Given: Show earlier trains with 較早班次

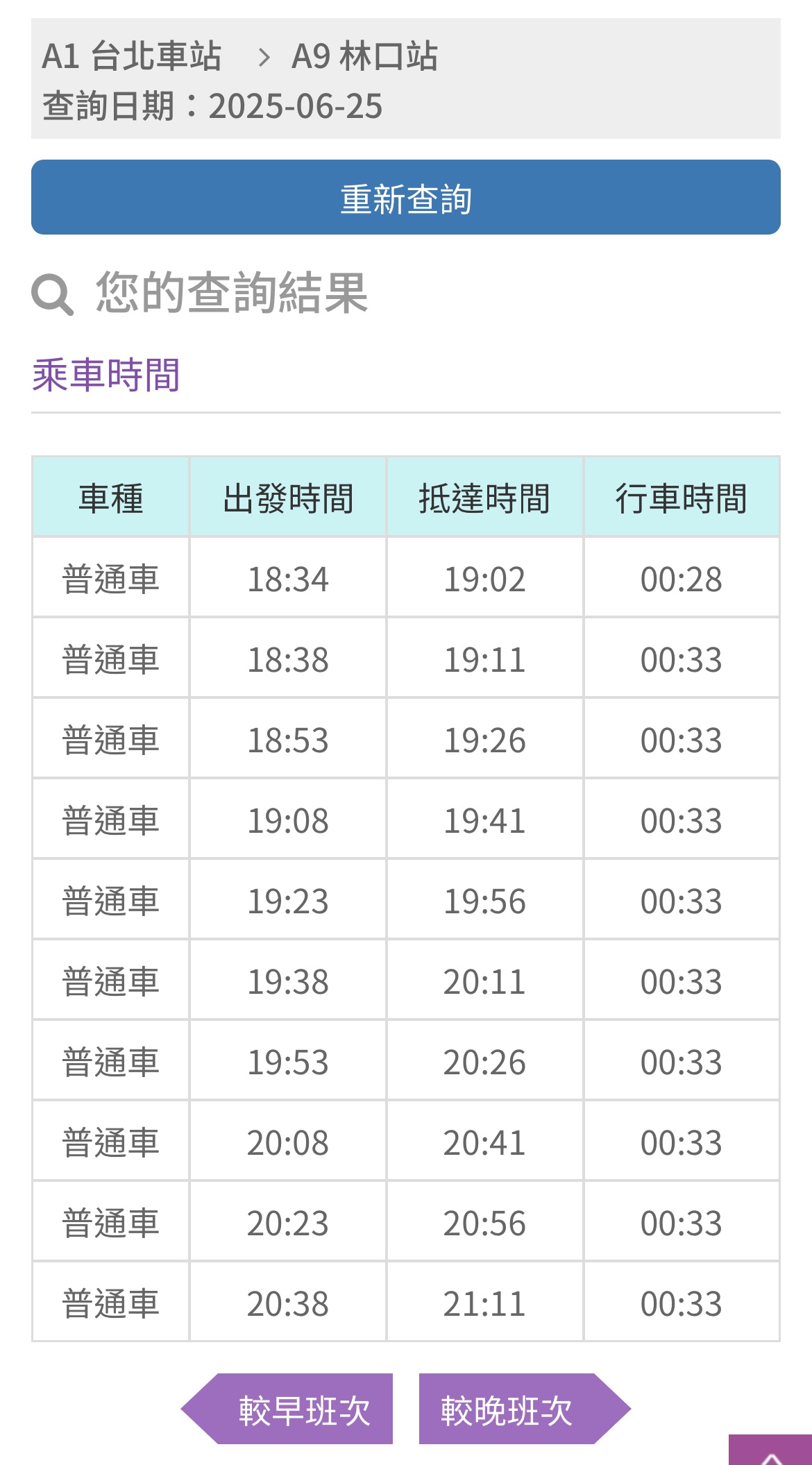Looking at the screenshot, I should pos(287,1409).
